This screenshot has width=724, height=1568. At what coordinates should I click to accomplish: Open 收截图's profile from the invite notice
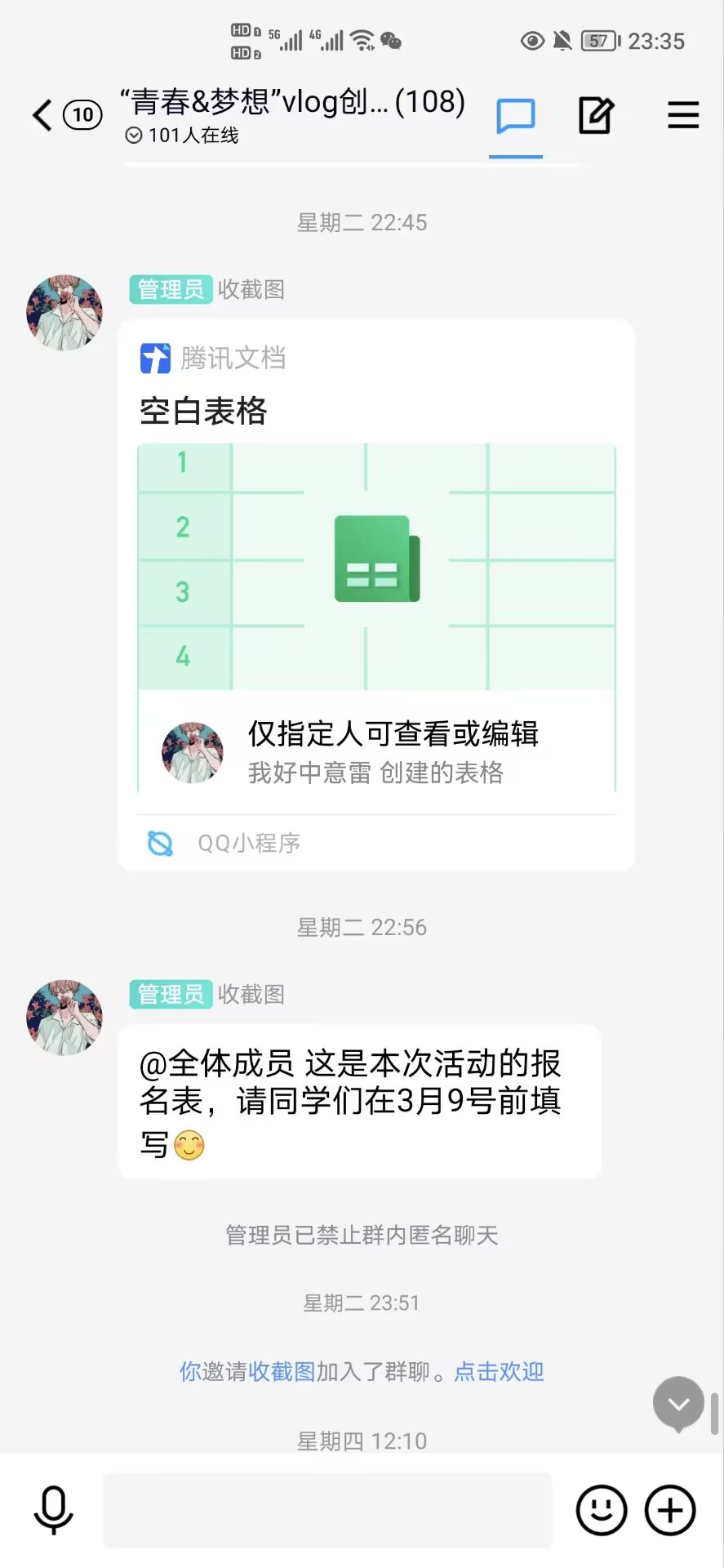click(x=282, y=1371)
